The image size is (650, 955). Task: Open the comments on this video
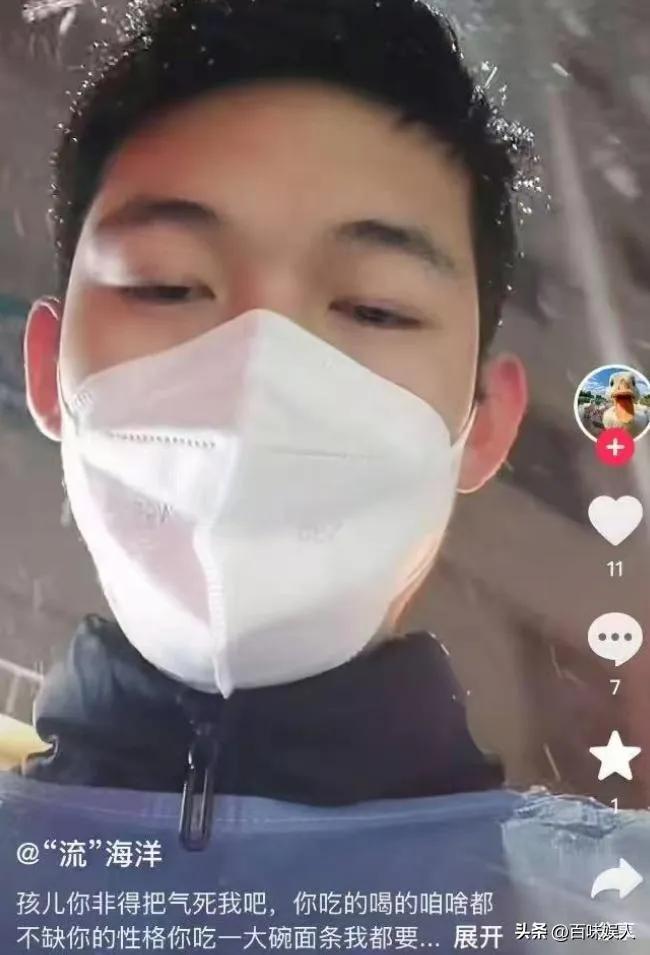point(614,638)
